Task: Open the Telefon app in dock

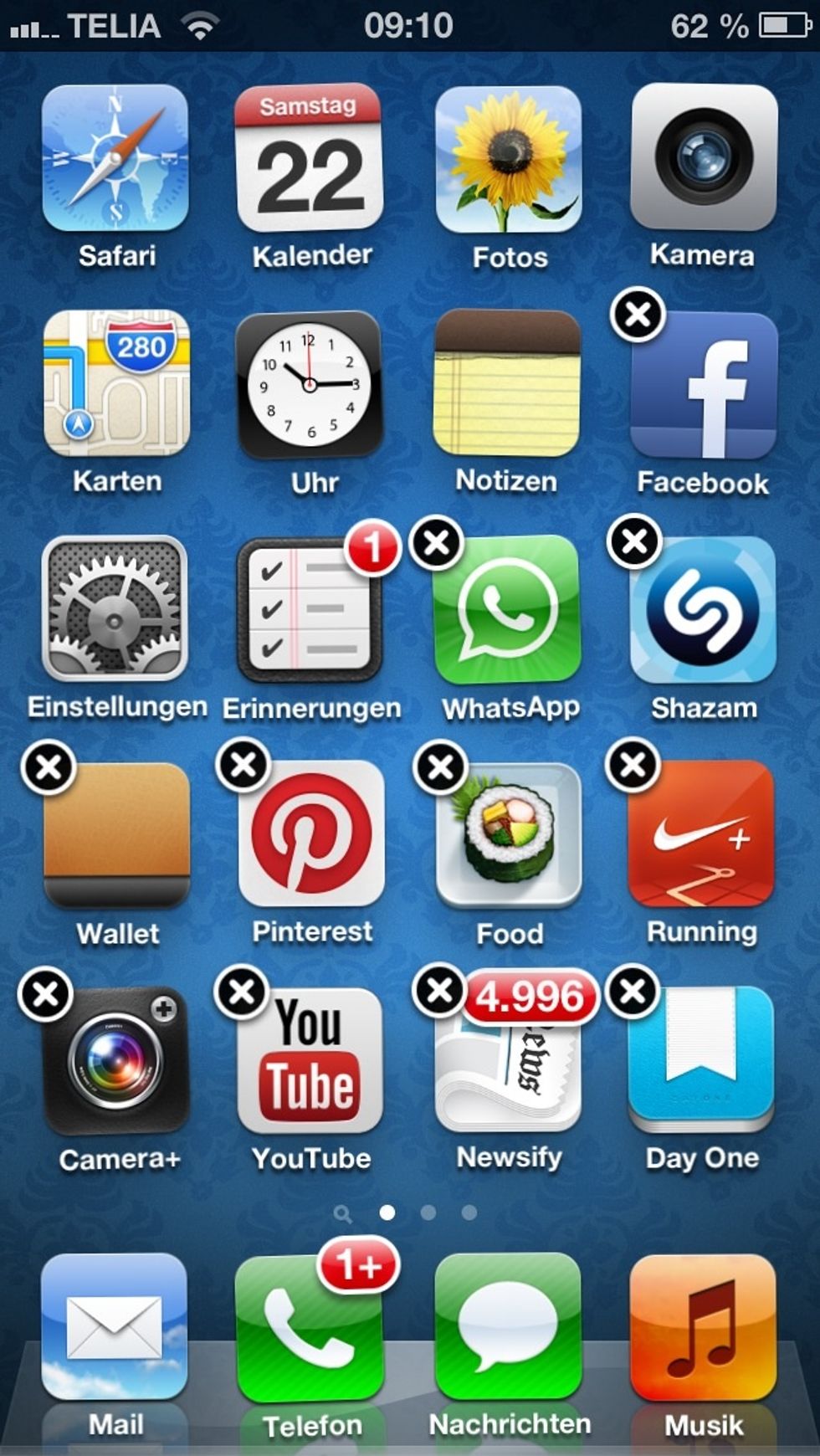Action: point(310,1330)
